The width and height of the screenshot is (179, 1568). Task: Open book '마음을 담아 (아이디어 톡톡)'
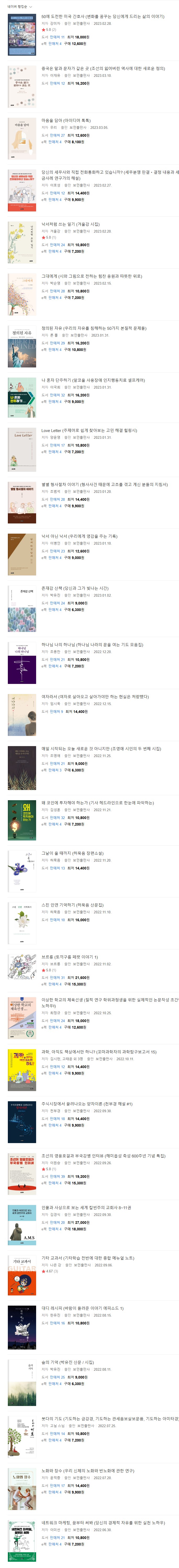(66, 120)
